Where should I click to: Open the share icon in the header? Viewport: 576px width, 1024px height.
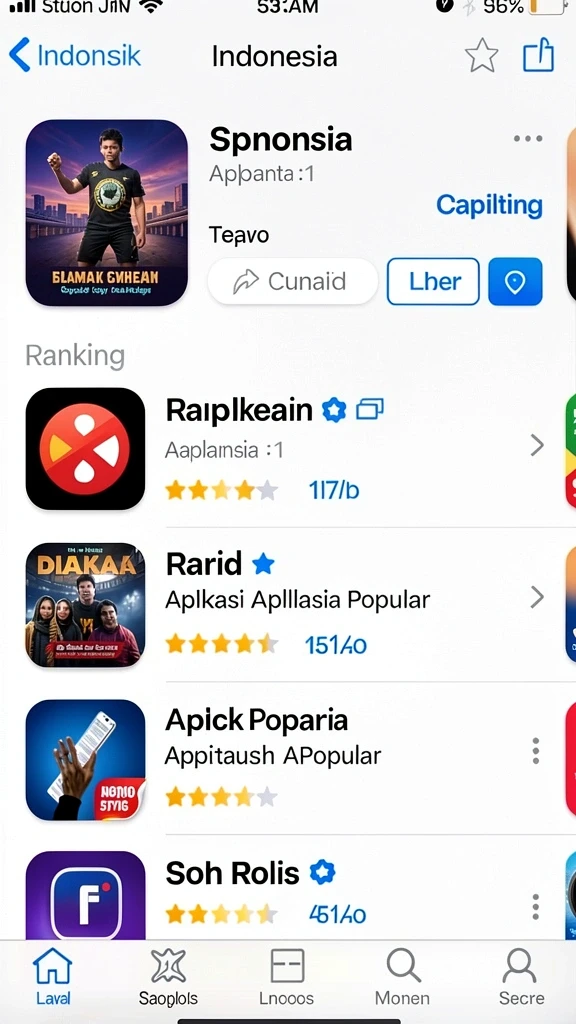point(539,55)
